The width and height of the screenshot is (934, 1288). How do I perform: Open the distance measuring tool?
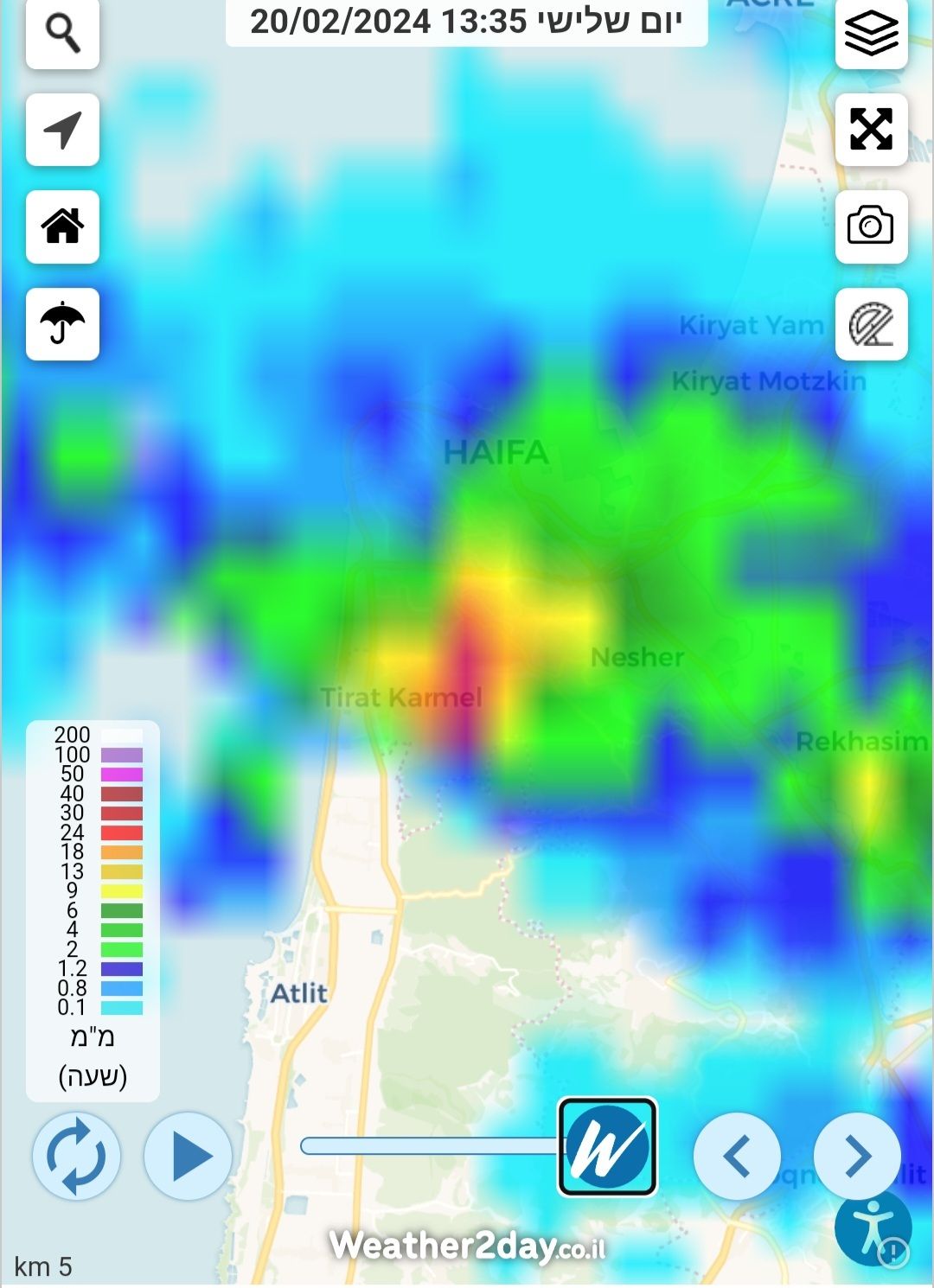tap(871, 324)
